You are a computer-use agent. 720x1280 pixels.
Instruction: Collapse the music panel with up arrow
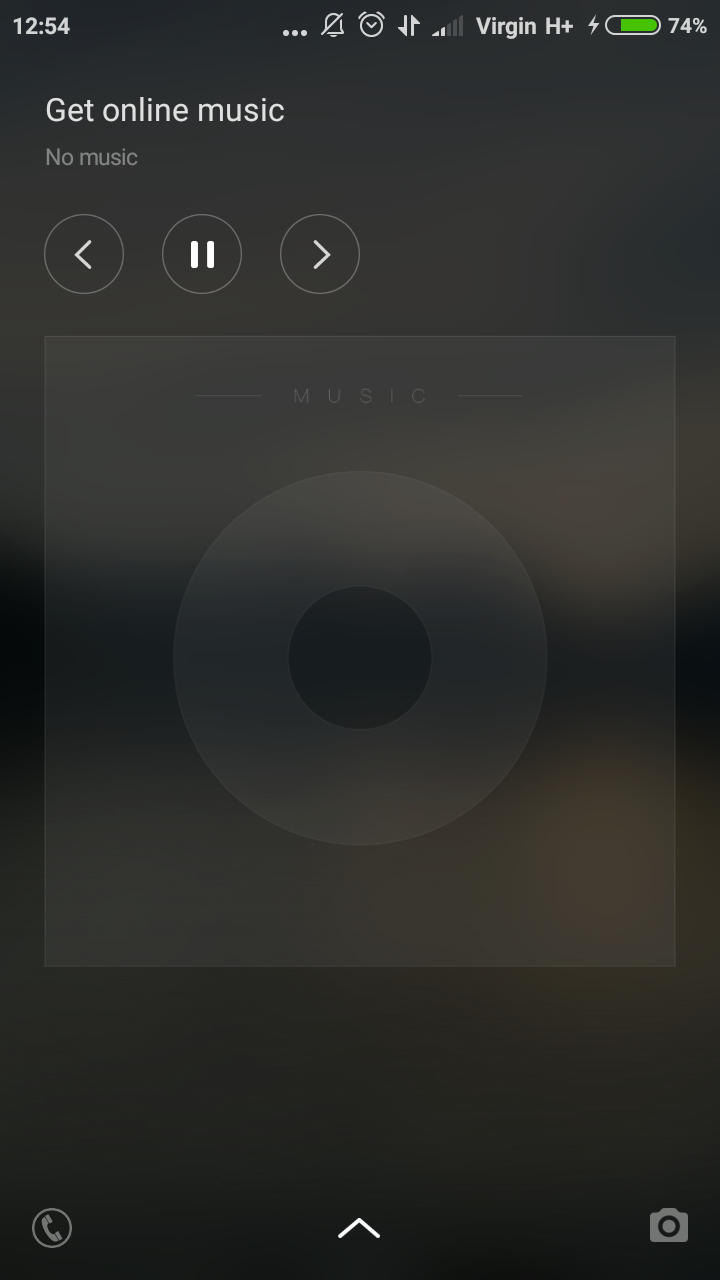click(359, 1228)
